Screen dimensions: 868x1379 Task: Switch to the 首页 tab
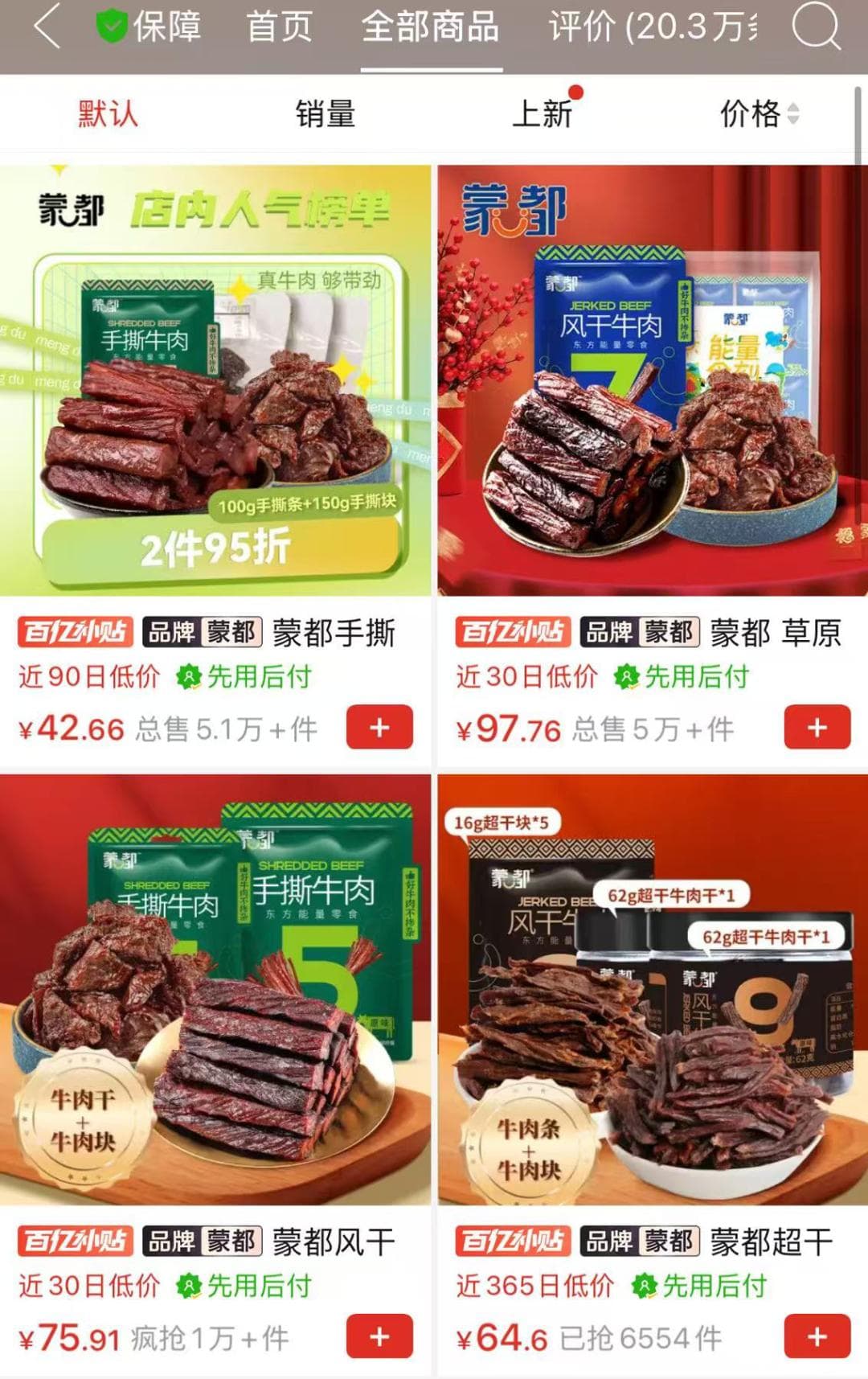tap(279, 28)
